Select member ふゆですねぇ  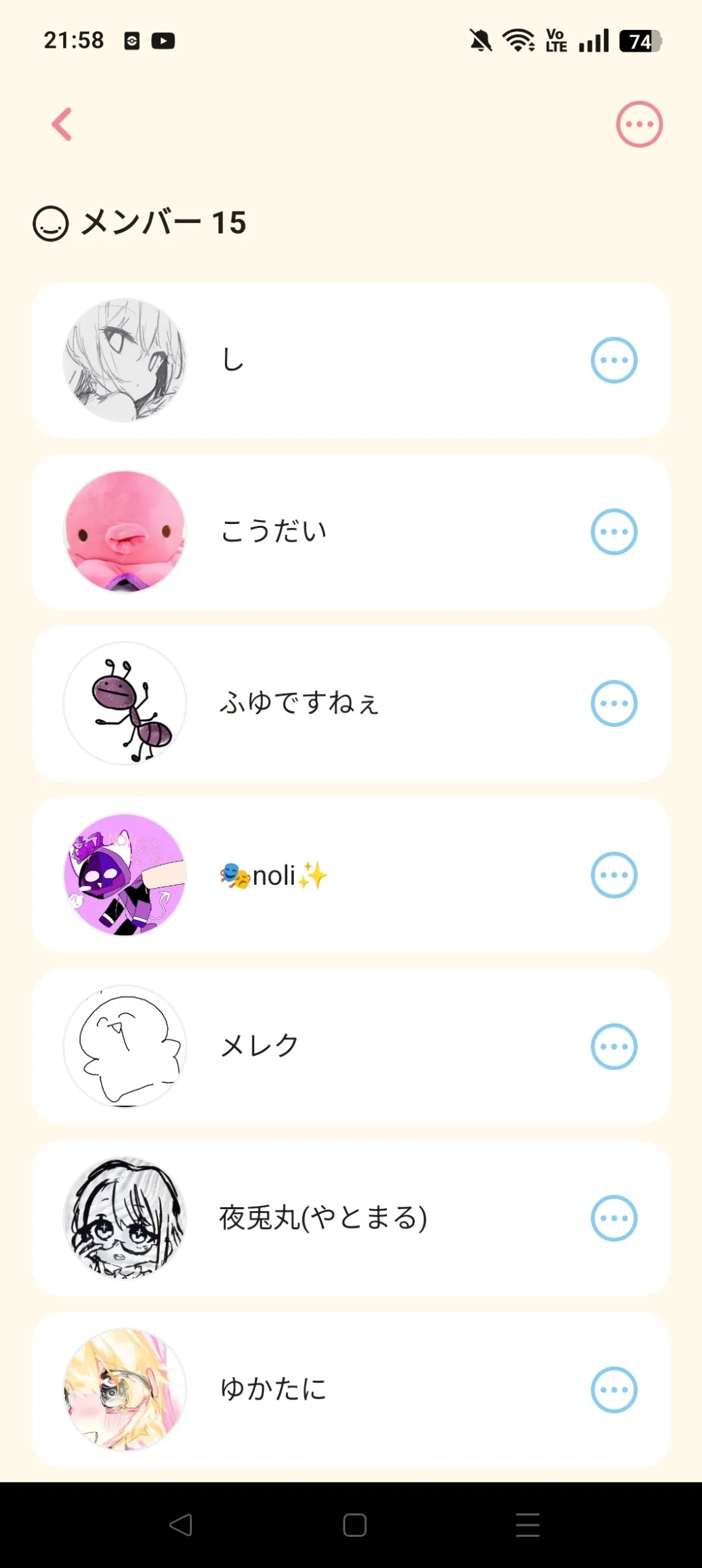pyautogui.click(x=332, y=703)
